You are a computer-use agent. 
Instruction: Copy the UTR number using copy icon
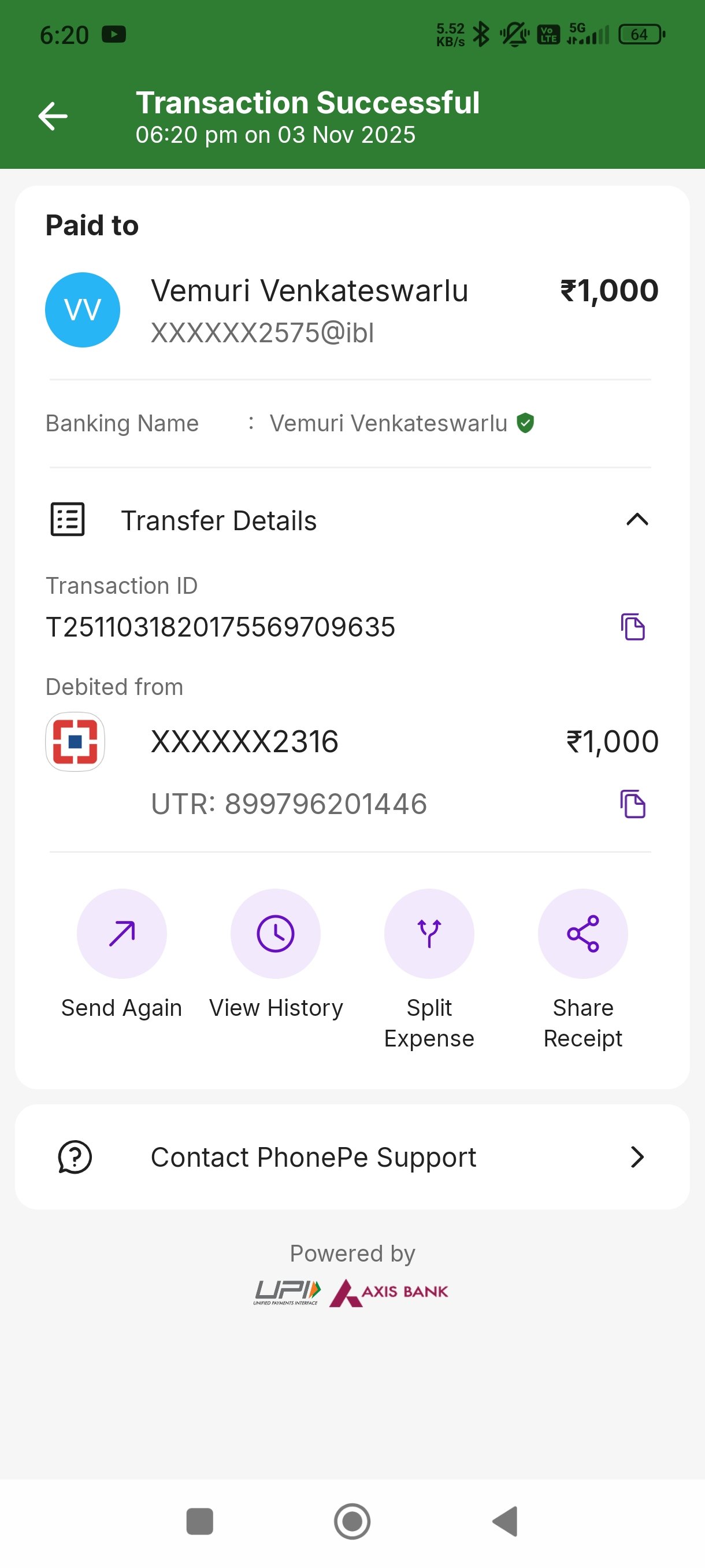pyautogui.click(x=633, y=804)
